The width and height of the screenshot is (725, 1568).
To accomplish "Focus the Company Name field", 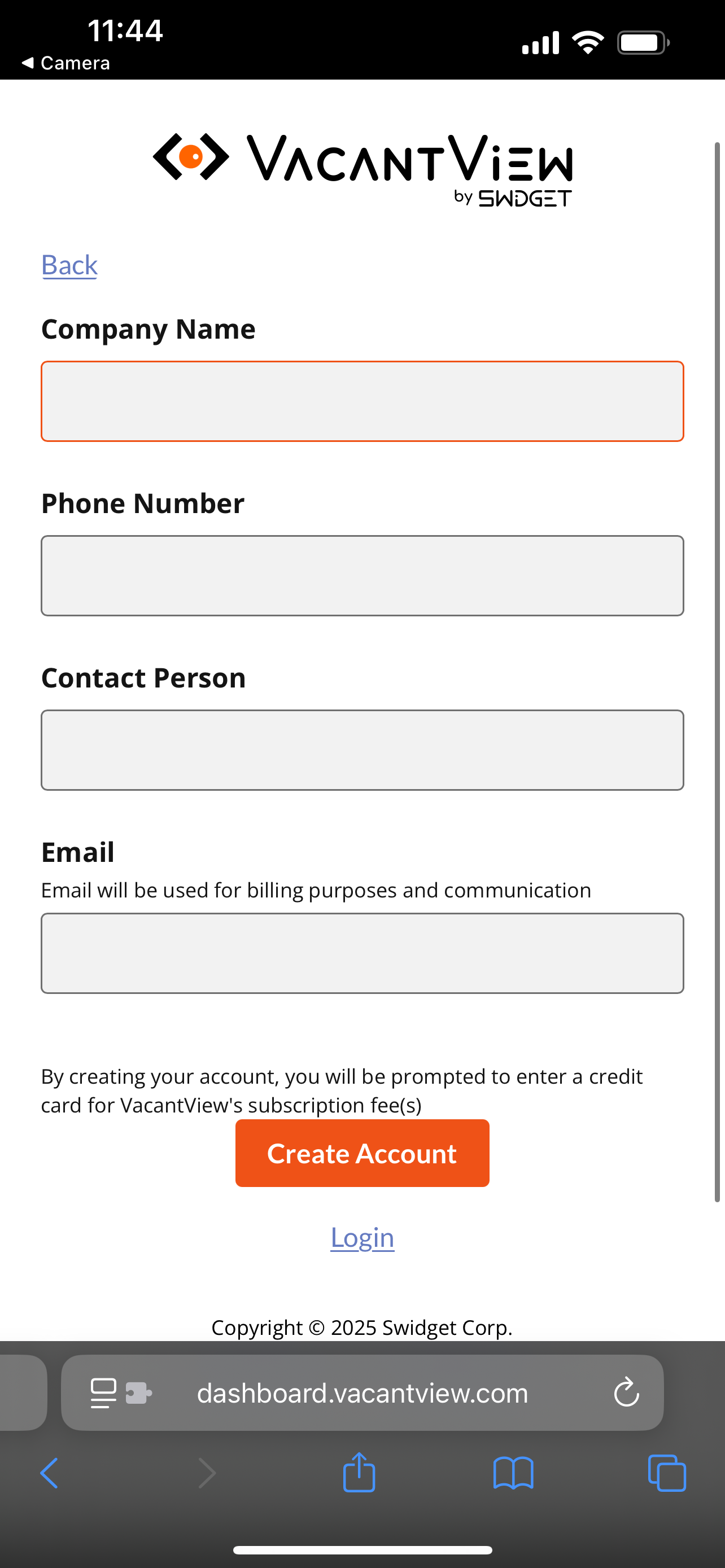I will coord(362,401).
